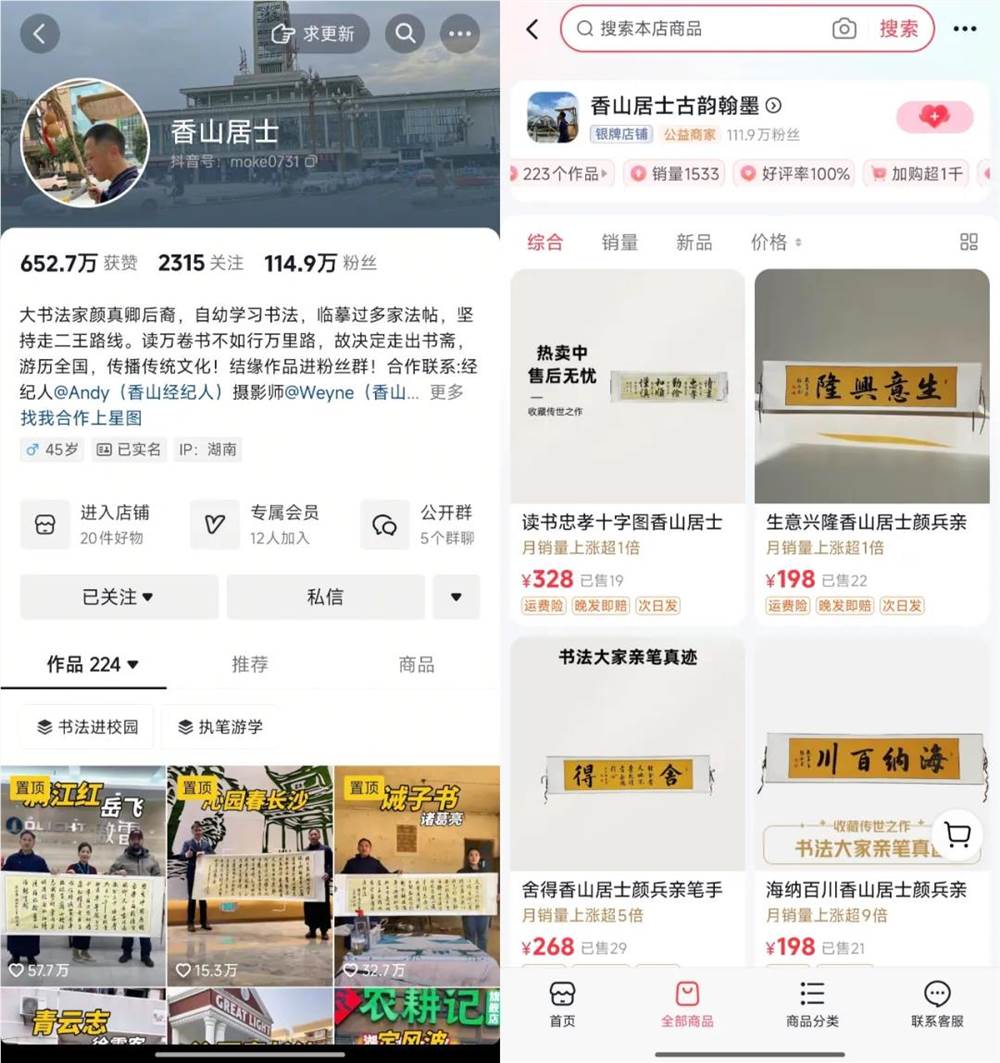Tap the camera icon for image search
Screen dimensions: 1000x1063
coord(845,29)
